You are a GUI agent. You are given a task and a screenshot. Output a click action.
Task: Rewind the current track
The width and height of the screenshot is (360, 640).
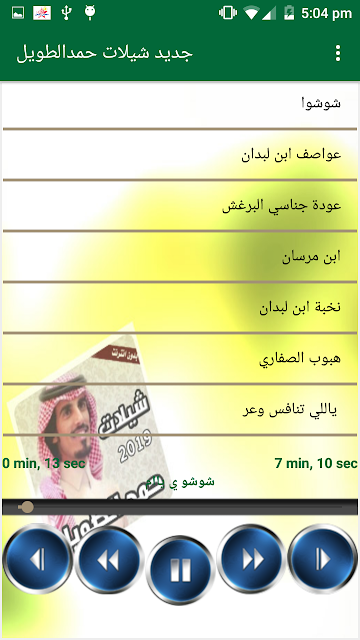[x=109, y=560]
